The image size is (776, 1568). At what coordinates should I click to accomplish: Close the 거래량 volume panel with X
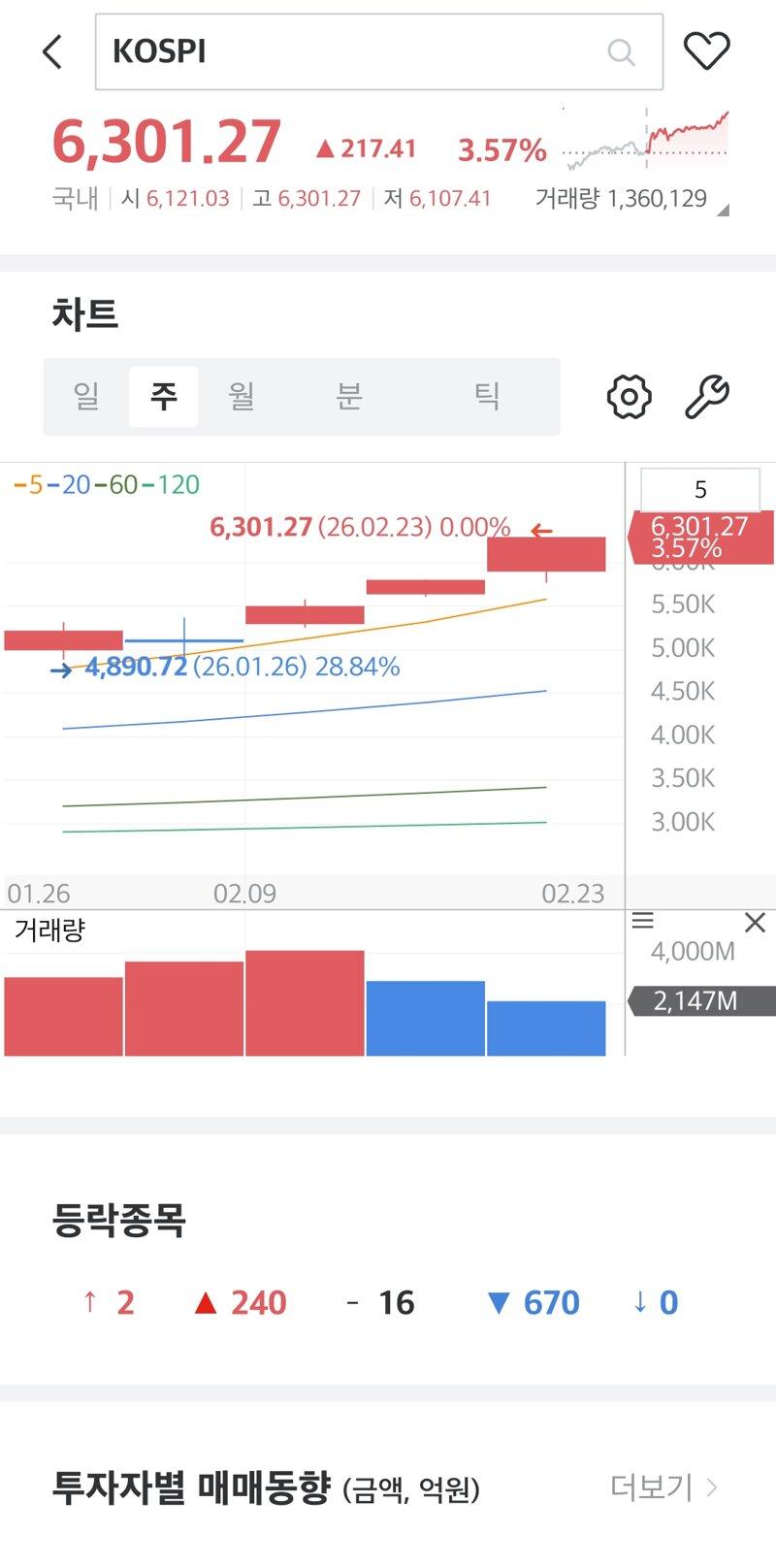click(756, 923)
